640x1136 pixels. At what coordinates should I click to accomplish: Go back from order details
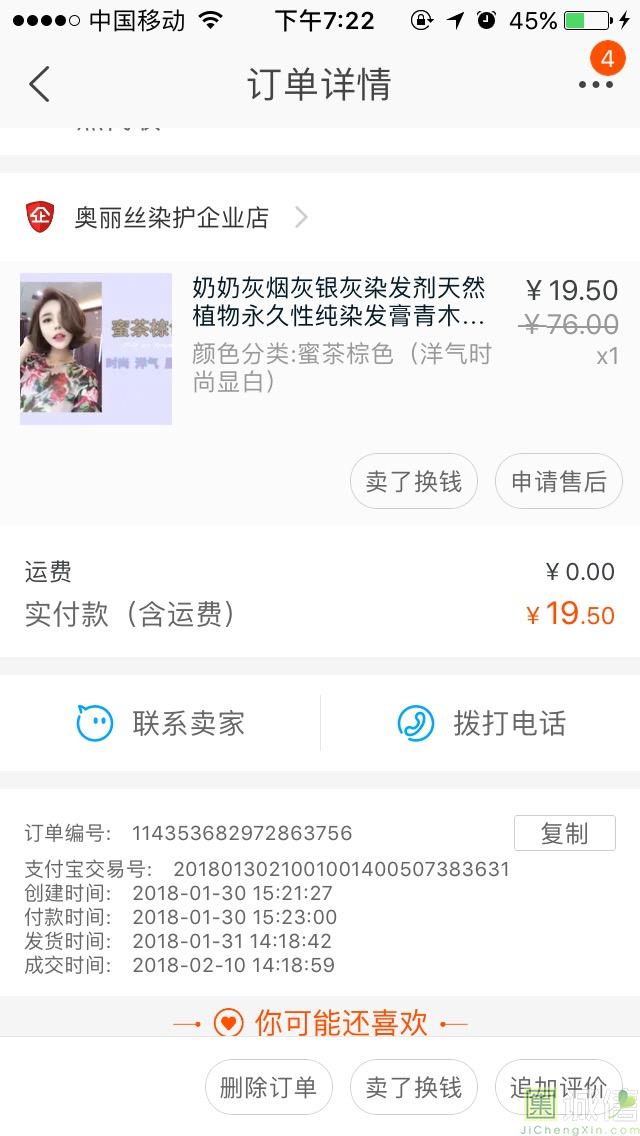[39, 84]
